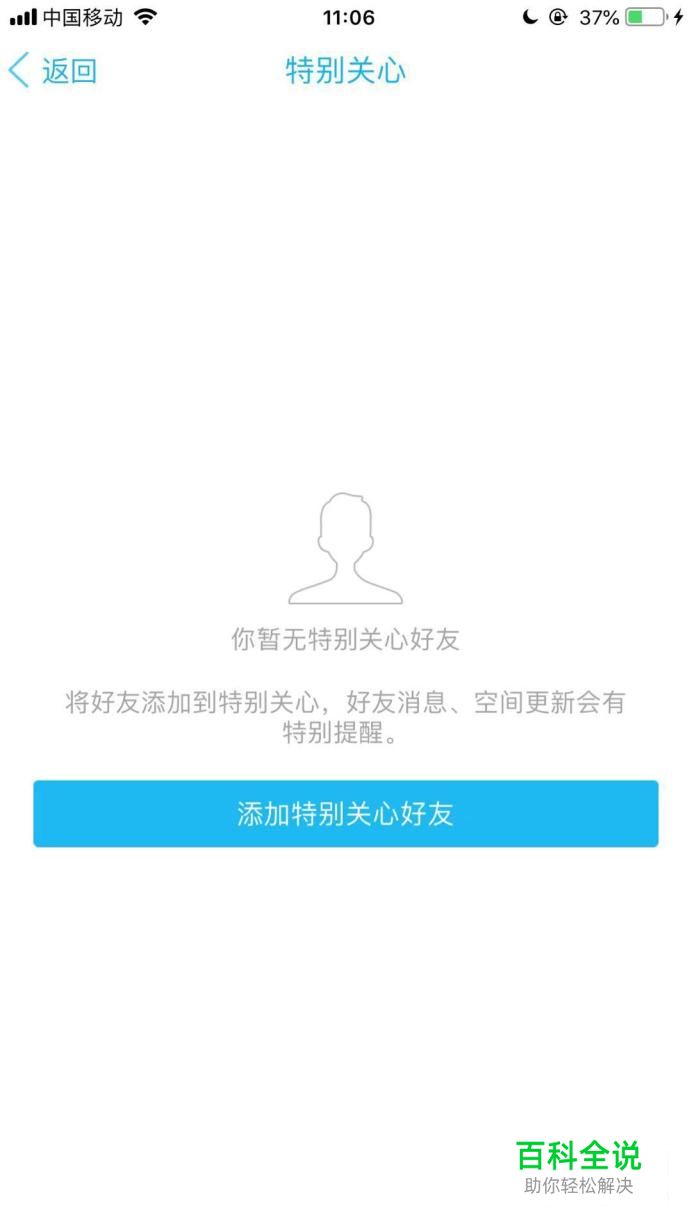This screenshot has width=692, height=1230.
Task: Go back with the 返回 button
Action: (x=53, y=71)
